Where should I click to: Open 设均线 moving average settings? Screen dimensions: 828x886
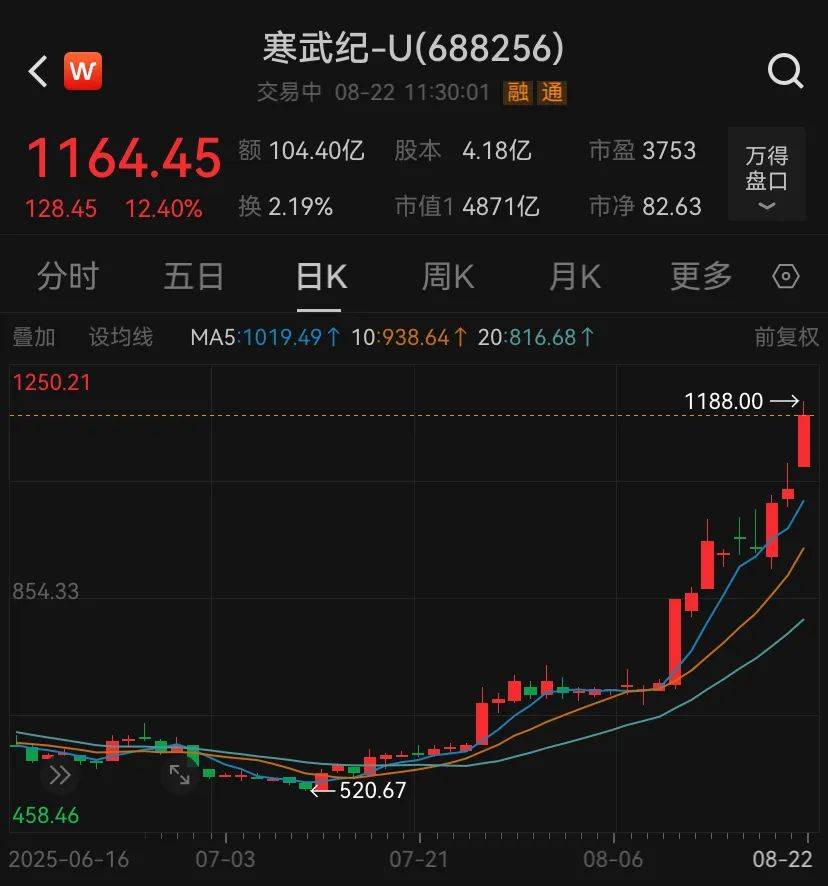point(121,337)
